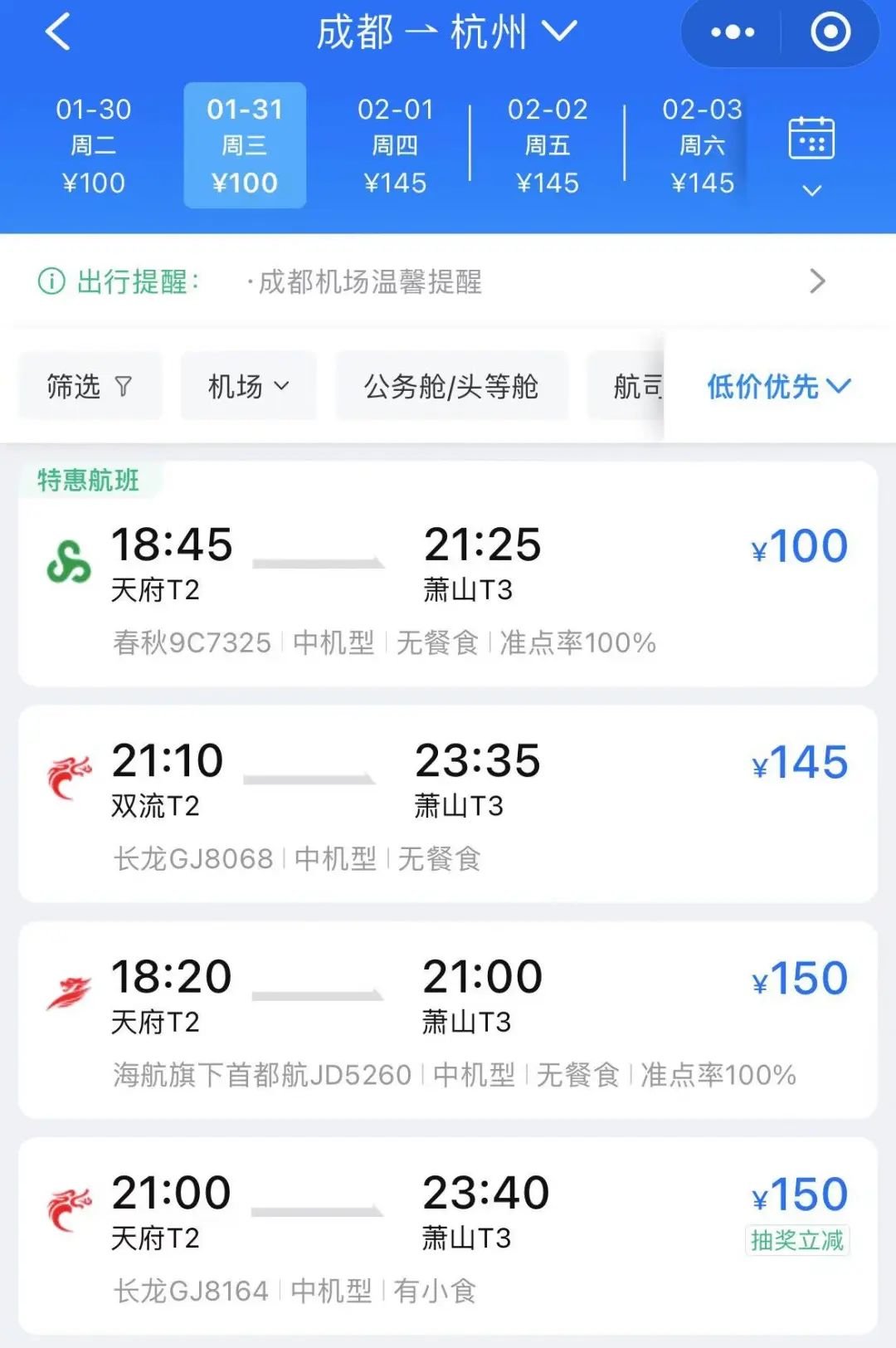The image size is (896, 1348).
Task: Tap the circular capsule icon at top right
Action: click(830, 32)
